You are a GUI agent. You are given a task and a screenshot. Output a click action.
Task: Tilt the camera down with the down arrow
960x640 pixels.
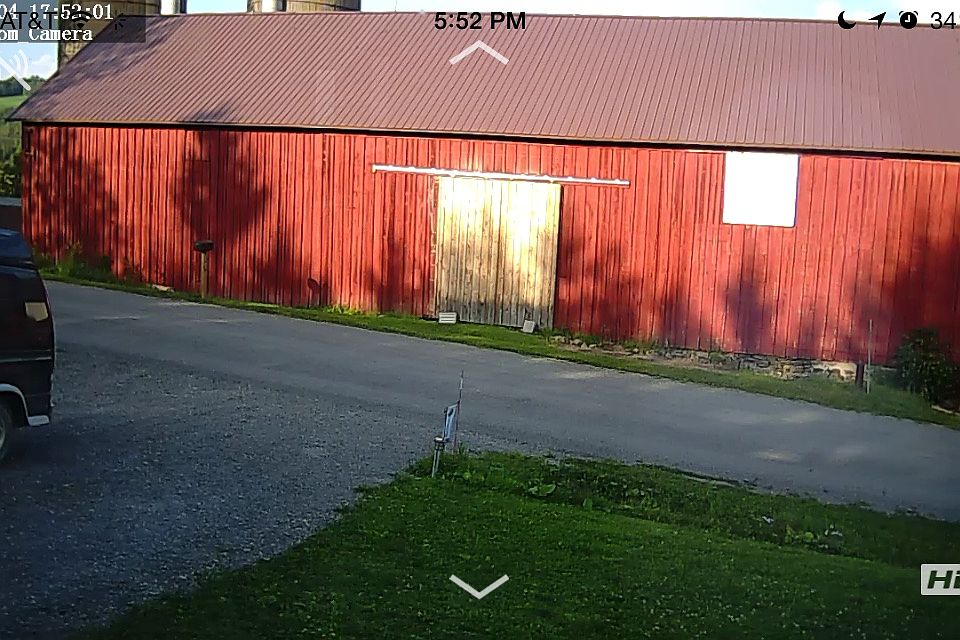point(478,586)
